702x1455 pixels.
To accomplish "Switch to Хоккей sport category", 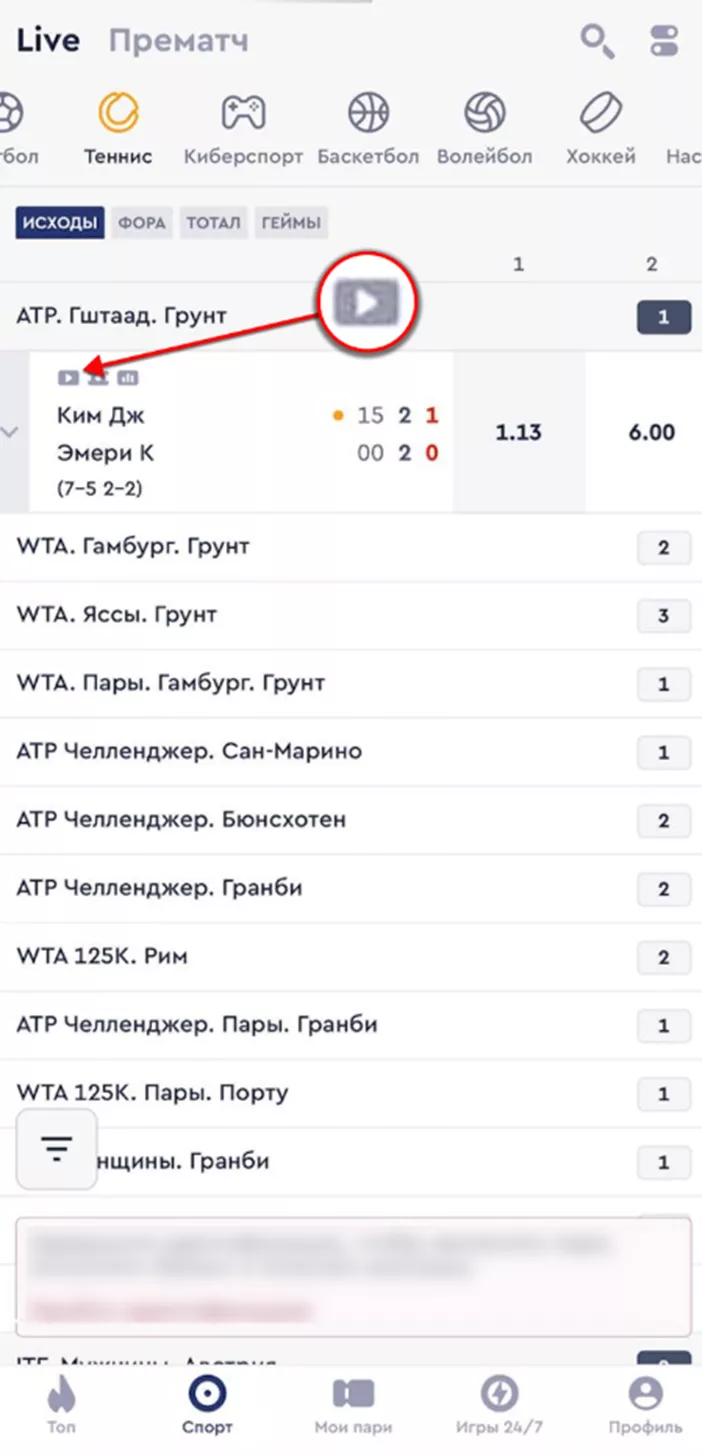I will [600, 128].
